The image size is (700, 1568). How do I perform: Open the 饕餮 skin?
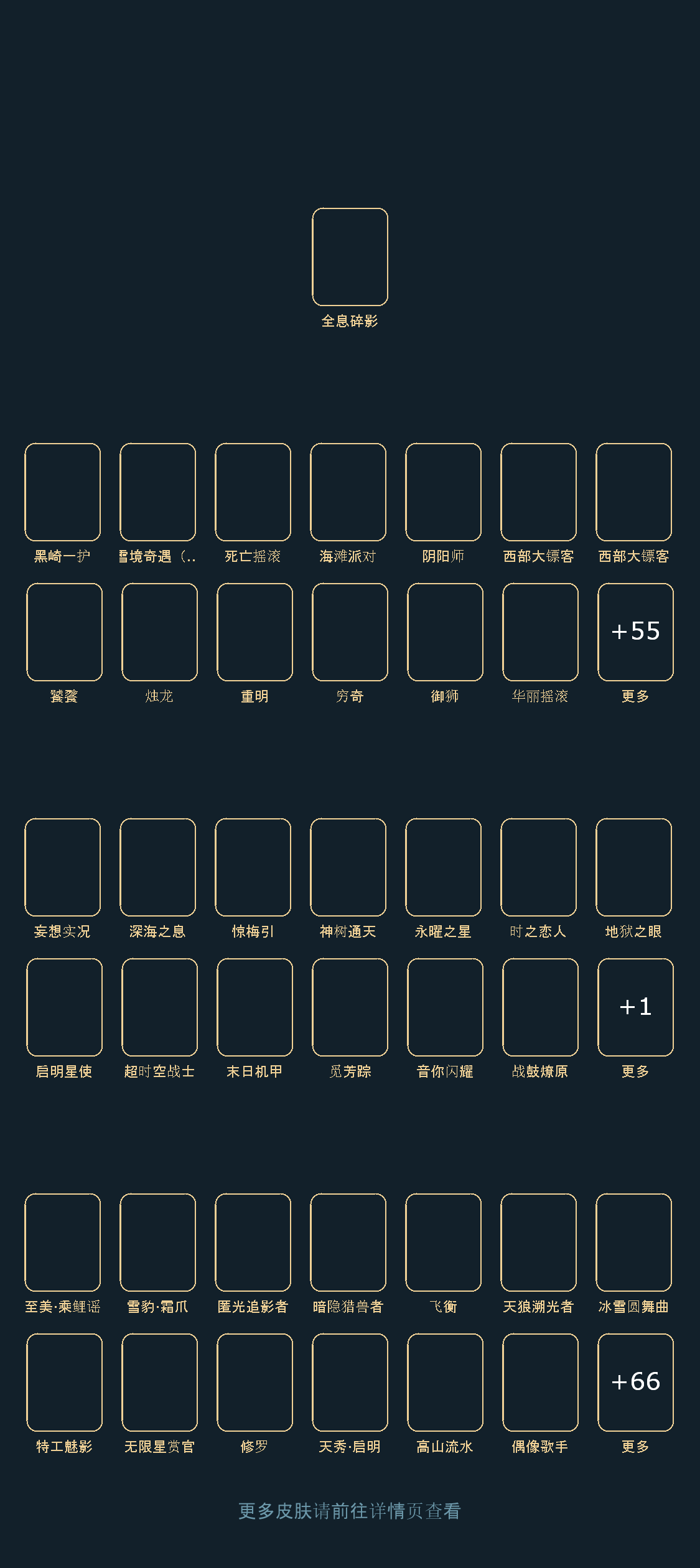(x=64, y=632)
